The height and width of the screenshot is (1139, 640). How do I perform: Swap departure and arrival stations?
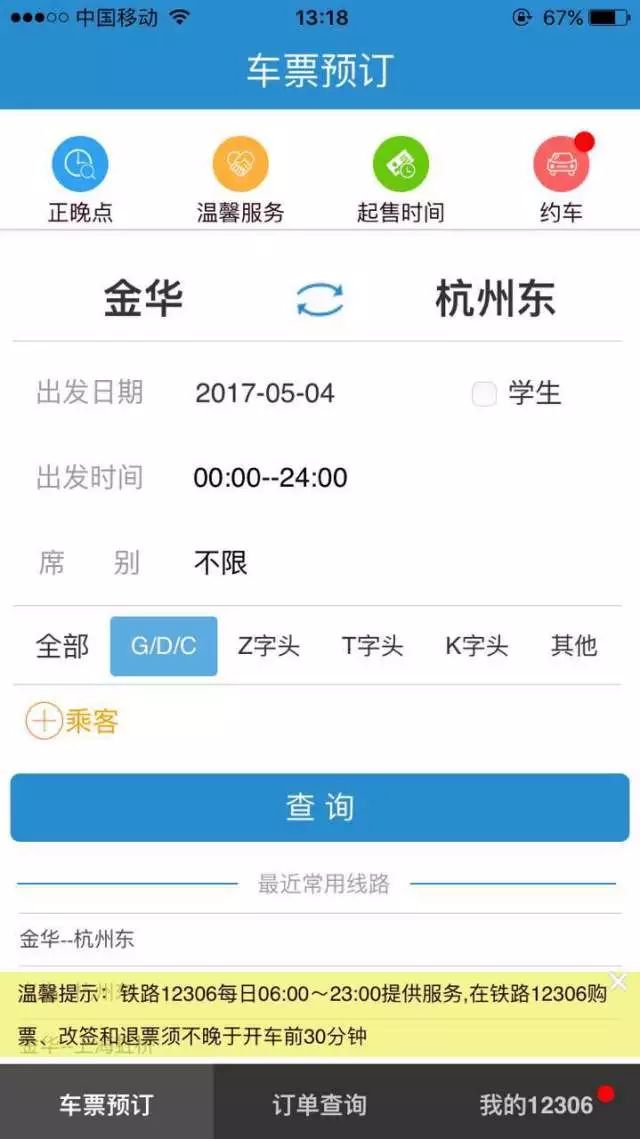pyautogui.click(x=320, y=299)
